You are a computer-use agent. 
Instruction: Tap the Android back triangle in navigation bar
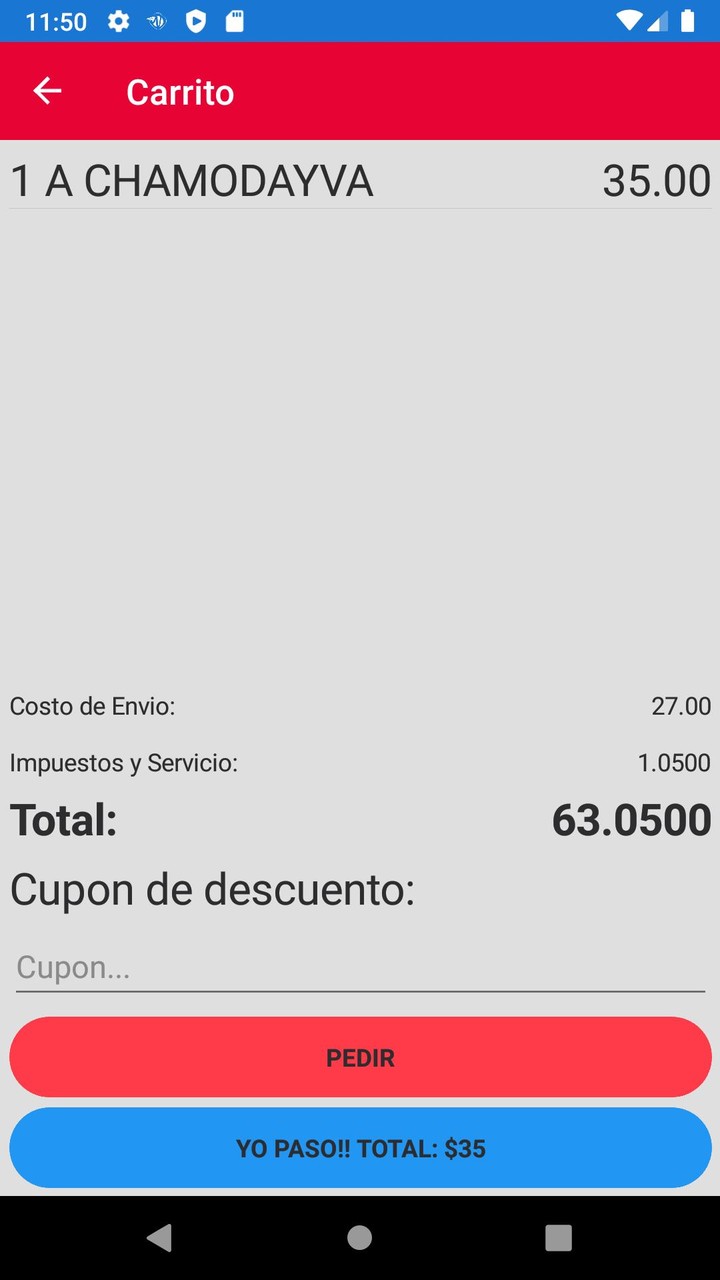click(160, 1237)
